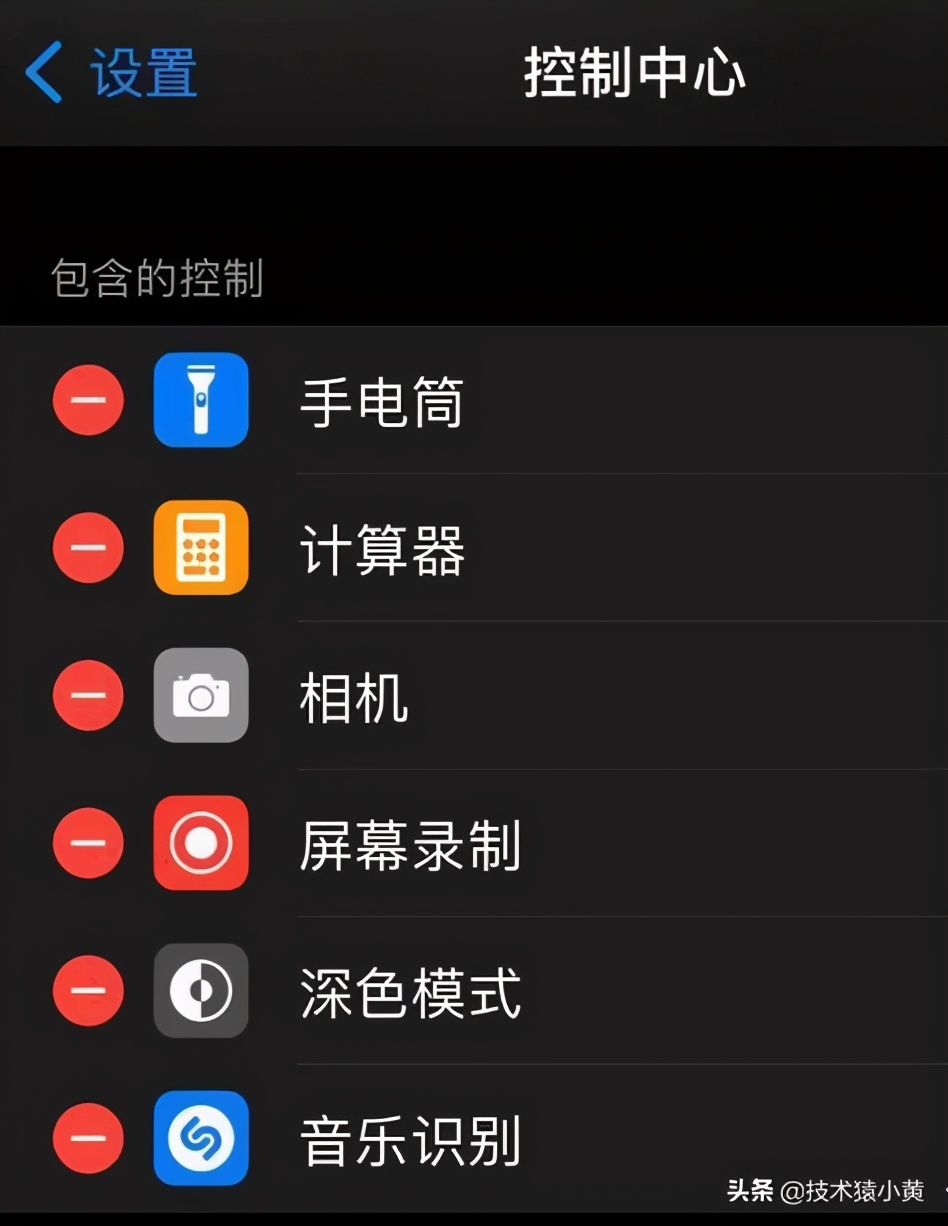Select the Flashlight (手电筒) icon
Screen dimensions: 948x1226
click(201, 401)
